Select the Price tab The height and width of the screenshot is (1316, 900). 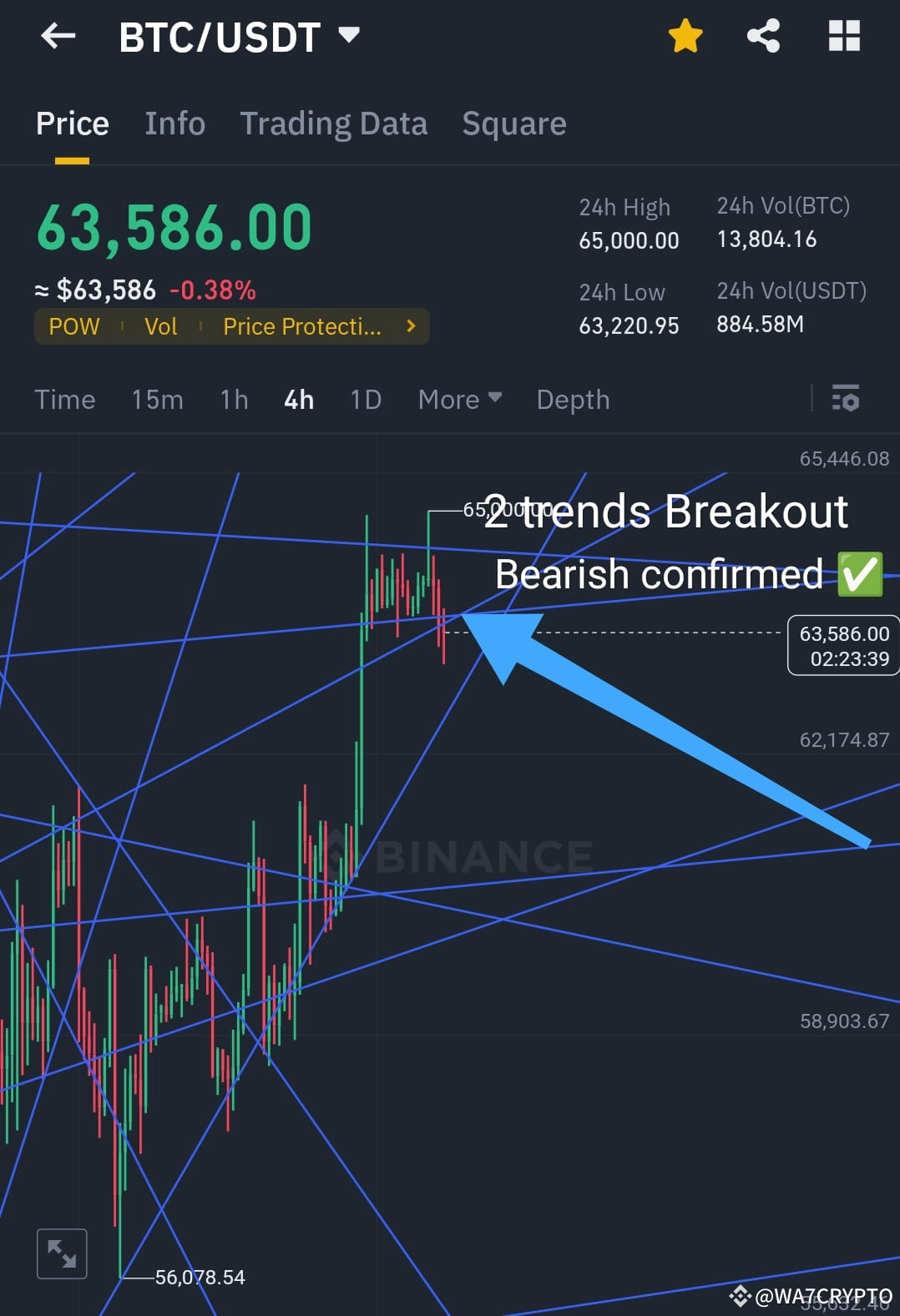point(72,123)
